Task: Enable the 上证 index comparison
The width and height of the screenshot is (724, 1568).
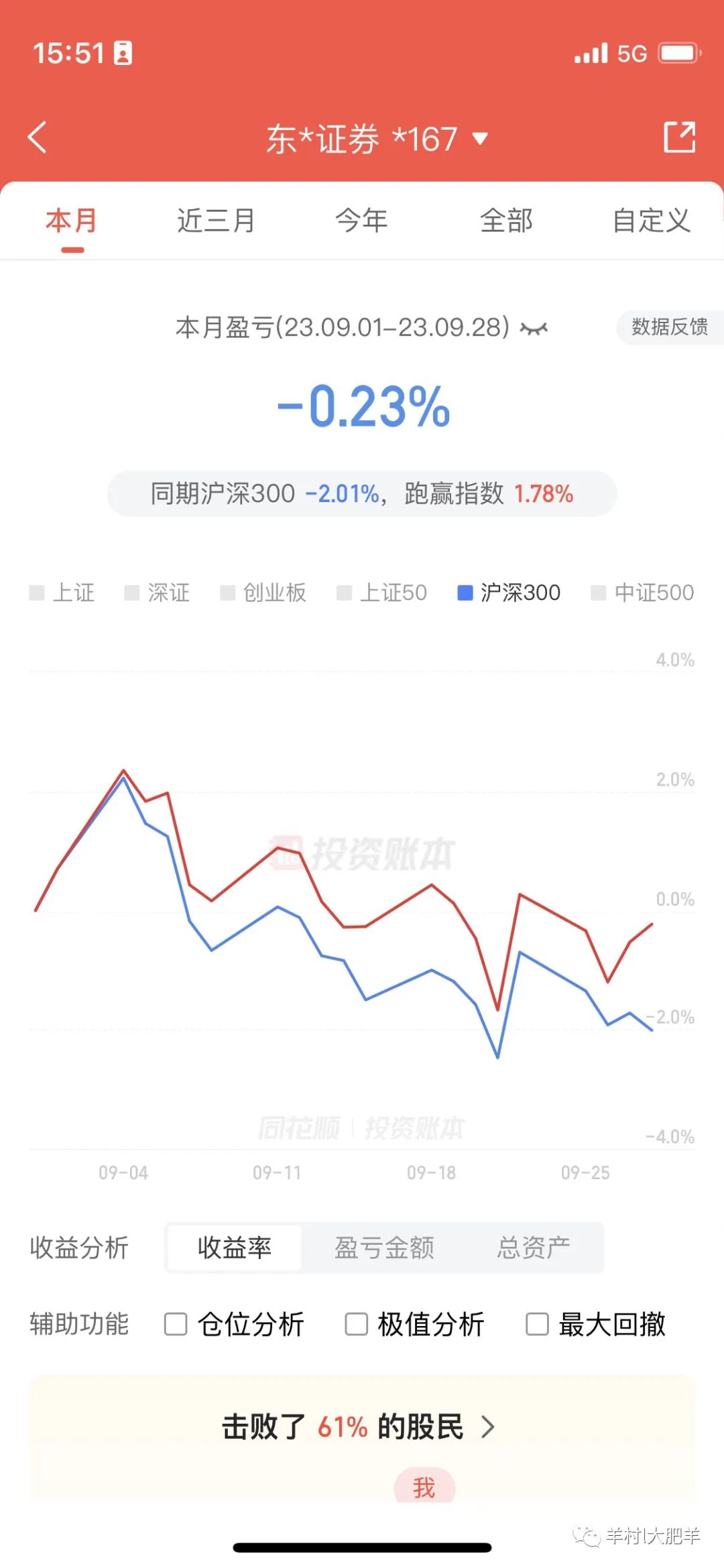Action: point(62,593)
